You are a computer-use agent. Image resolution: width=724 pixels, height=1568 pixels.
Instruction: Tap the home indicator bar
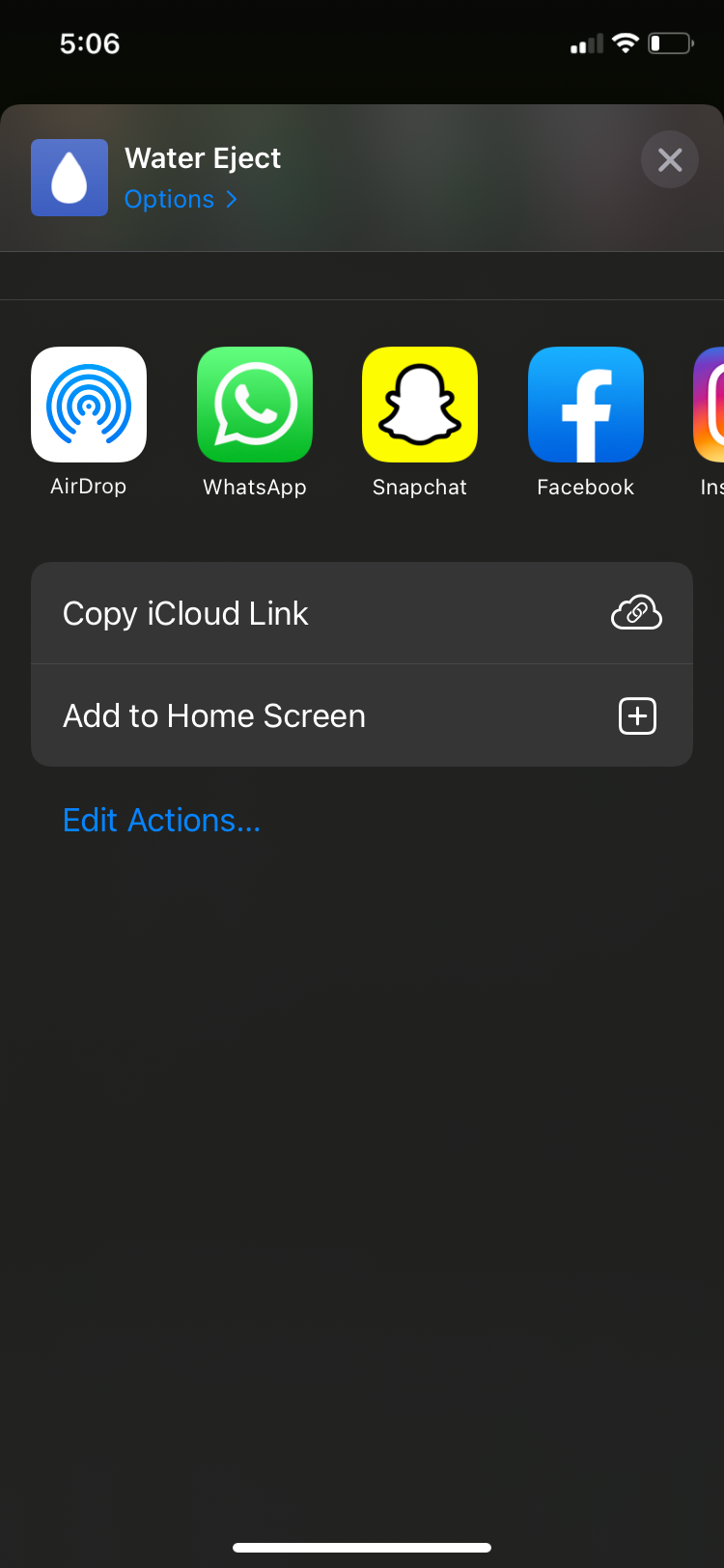coord(362,1546)
